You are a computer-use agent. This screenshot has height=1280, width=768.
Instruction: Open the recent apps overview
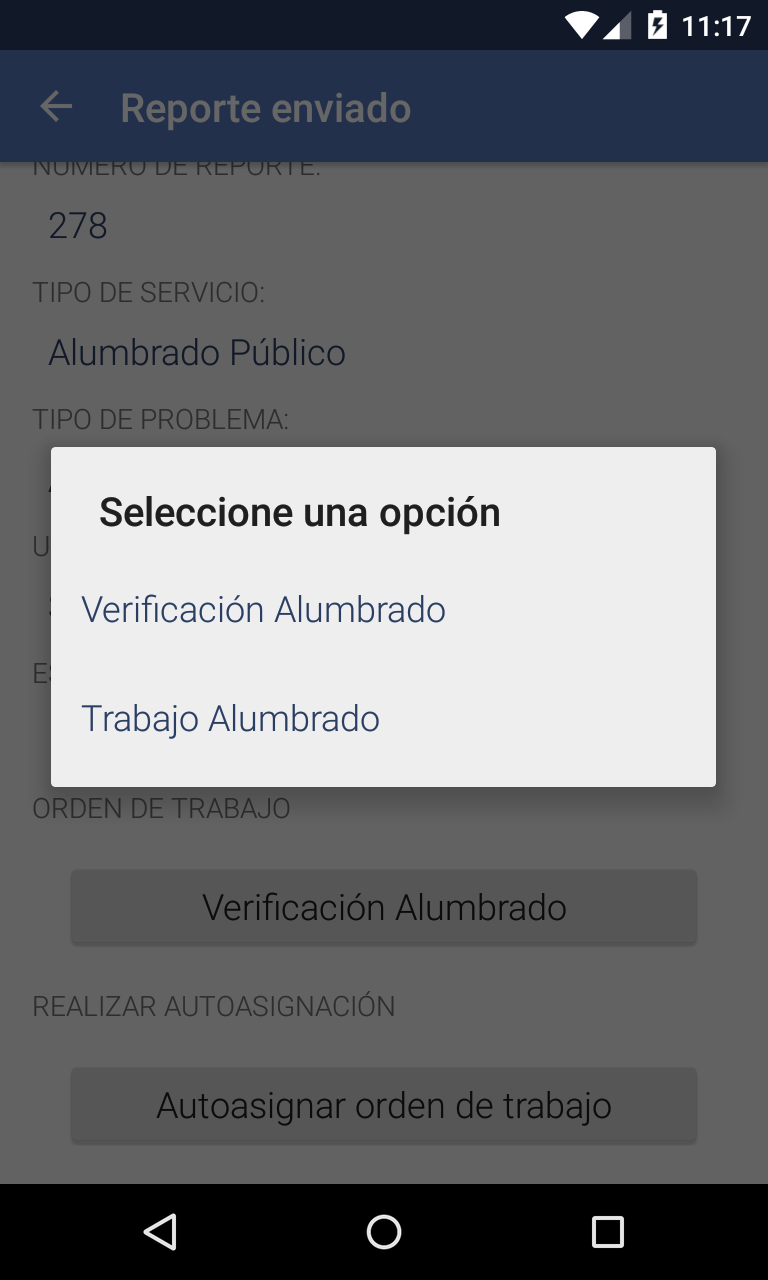coord(607,1232)
